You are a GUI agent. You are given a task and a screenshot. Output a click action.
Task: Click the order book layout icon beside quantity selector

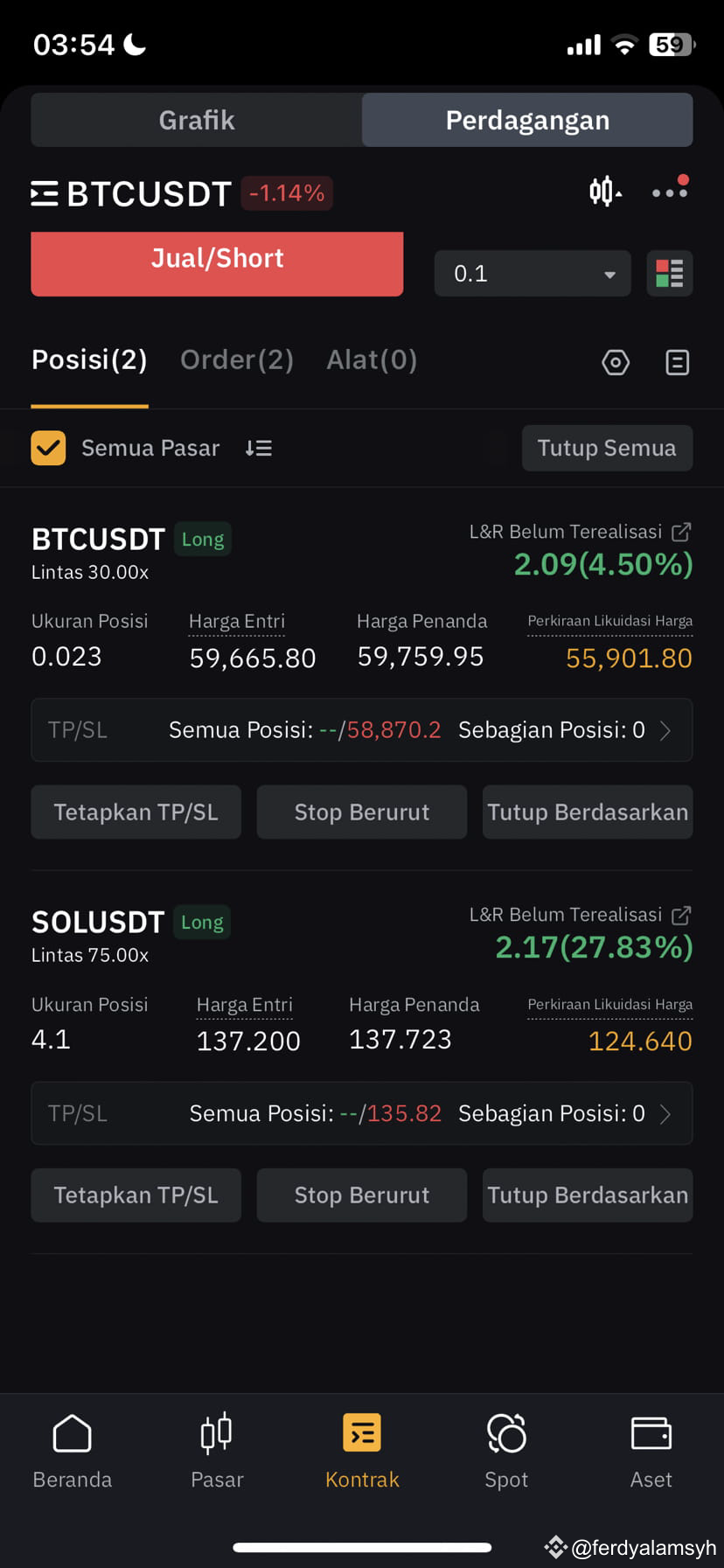pos(669,273)
